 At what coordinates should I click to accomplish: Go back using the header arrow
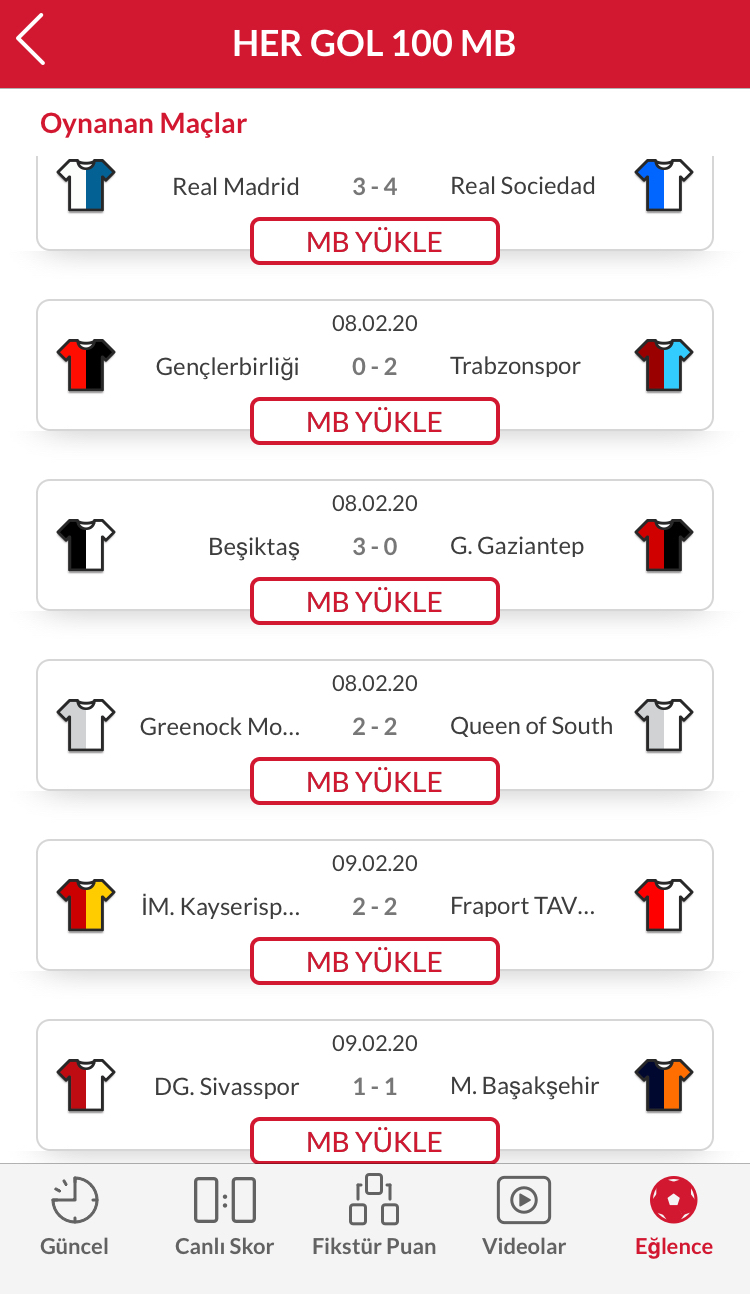coord(31,40)
